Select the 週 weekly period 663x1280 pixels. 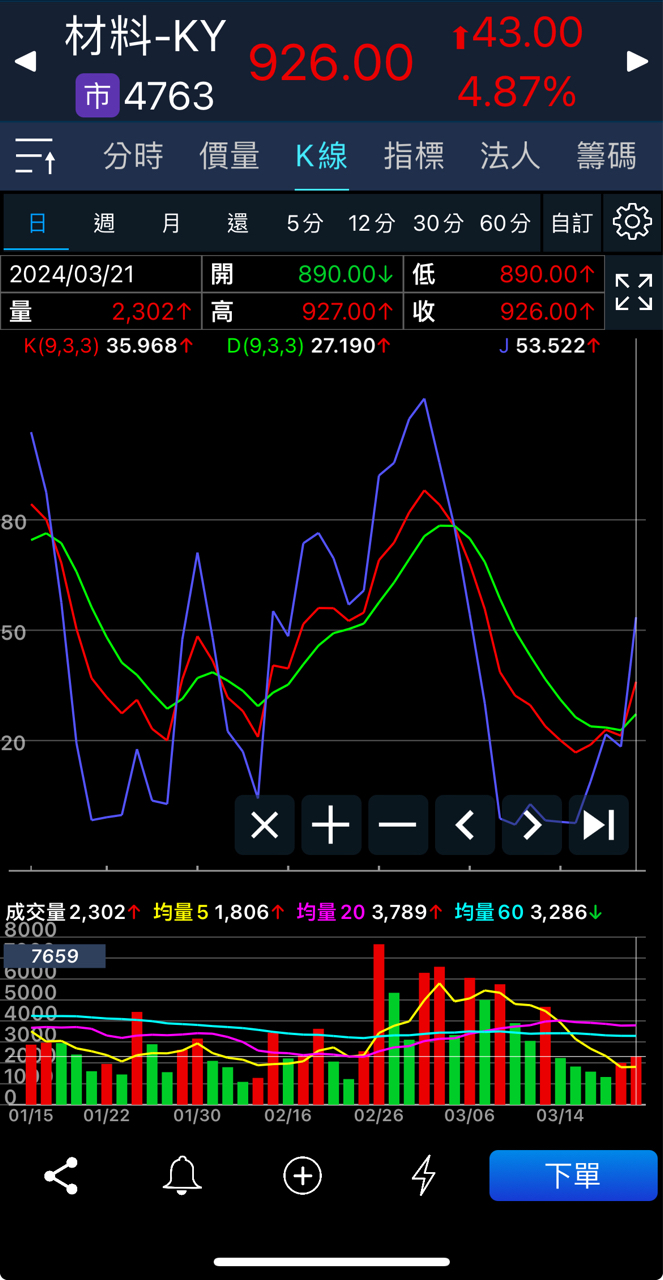[104, 223]
